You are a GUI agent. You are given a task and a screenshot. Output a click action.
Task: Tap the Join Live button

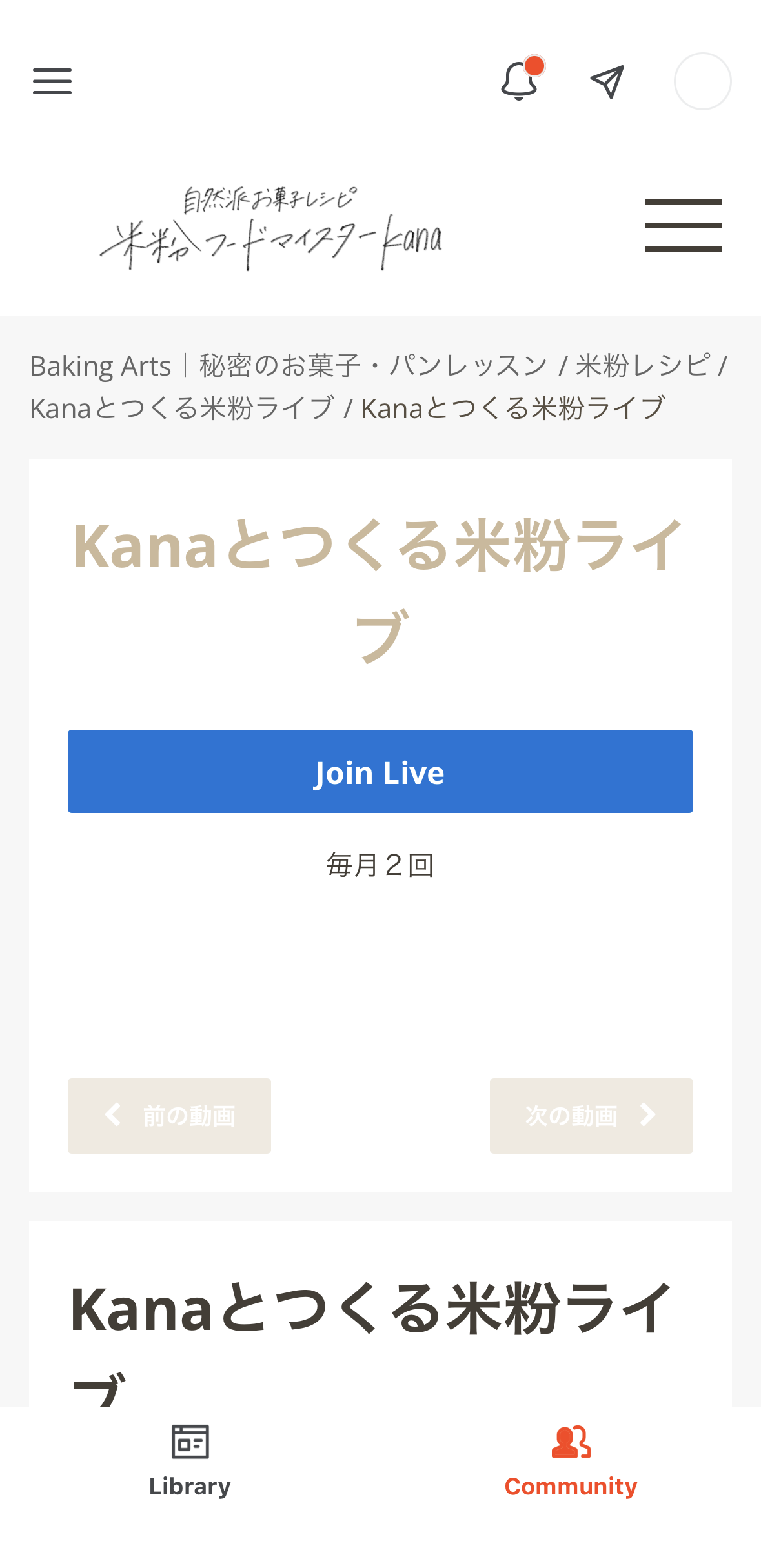[x=380, y=772]
